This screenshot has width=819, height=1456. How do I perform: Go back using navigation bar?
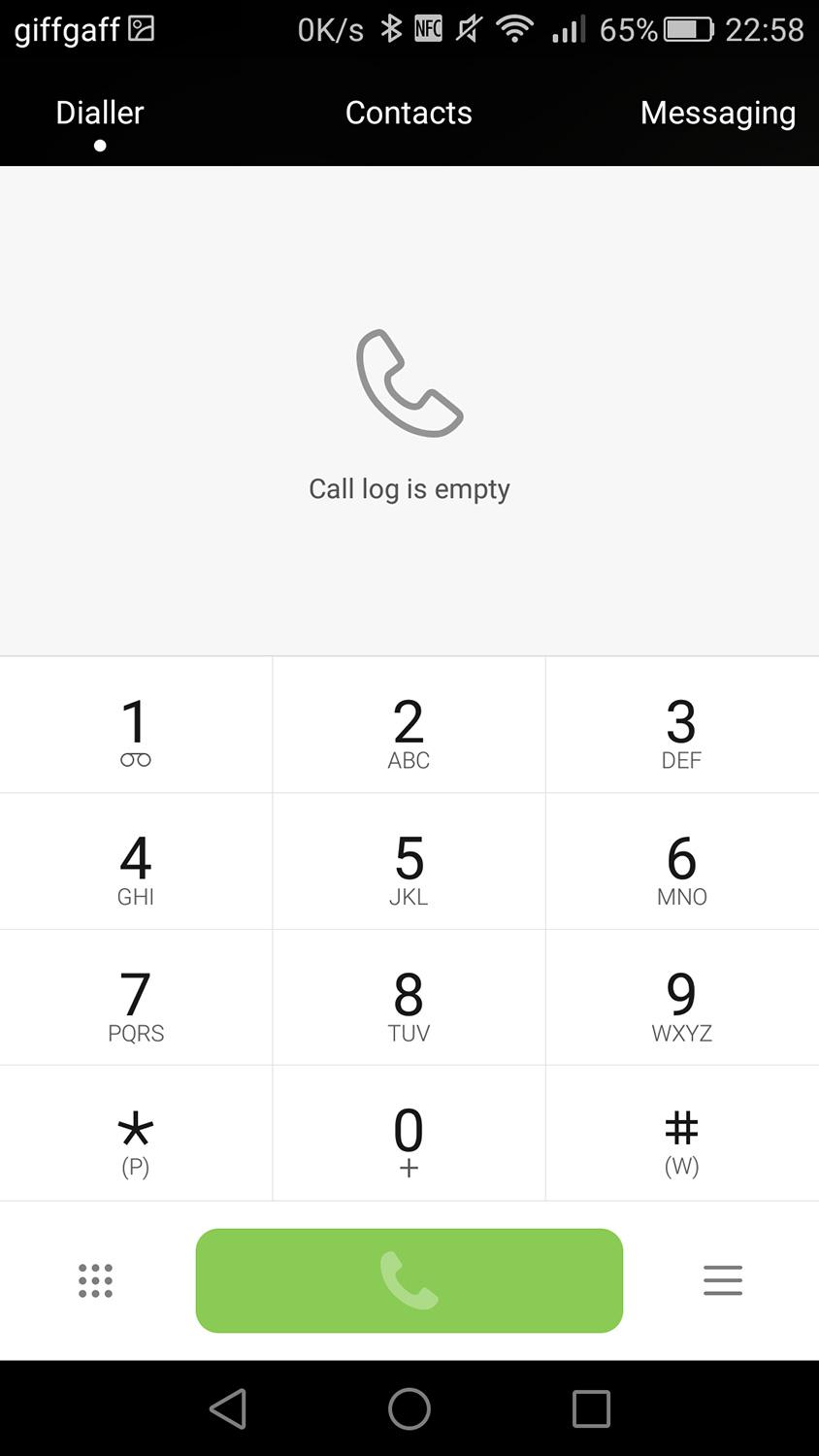(x=229, y=1408)
